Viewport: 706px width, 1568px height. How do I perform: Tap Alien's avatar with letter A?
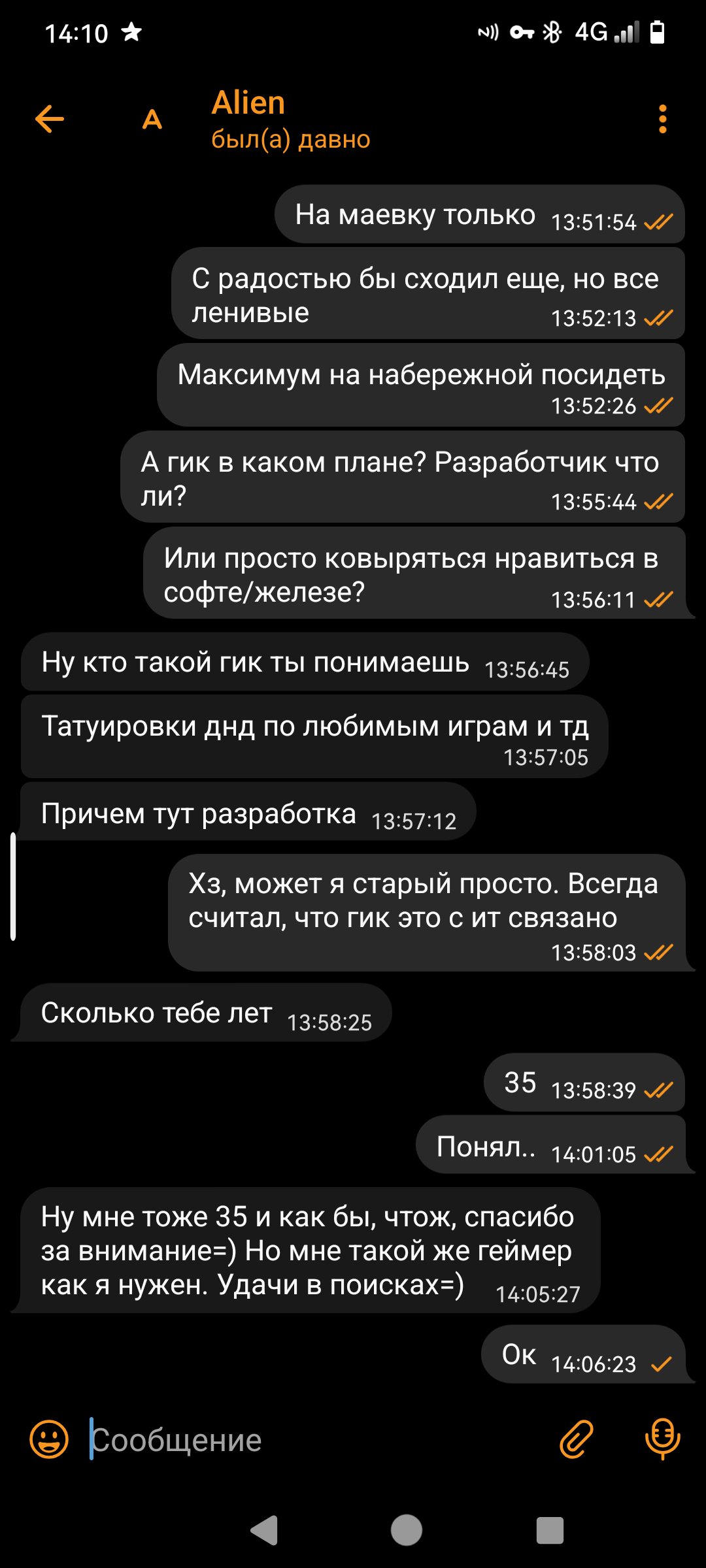point(152,120)
